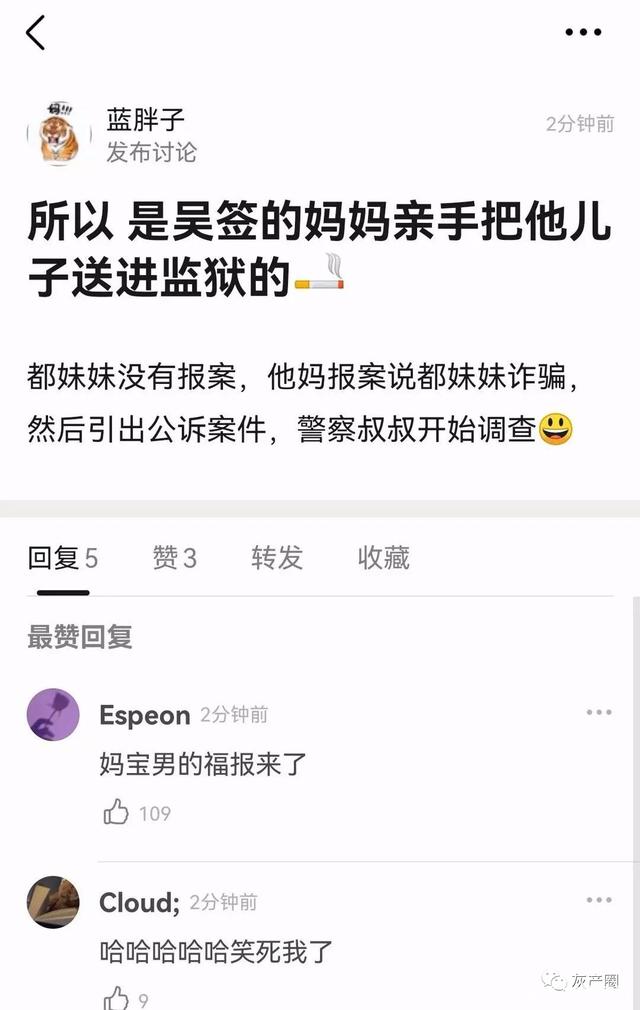Switch to the 转发 tab
The width and height of the screenshot is (640, 1010).
[x=277, y=558]
